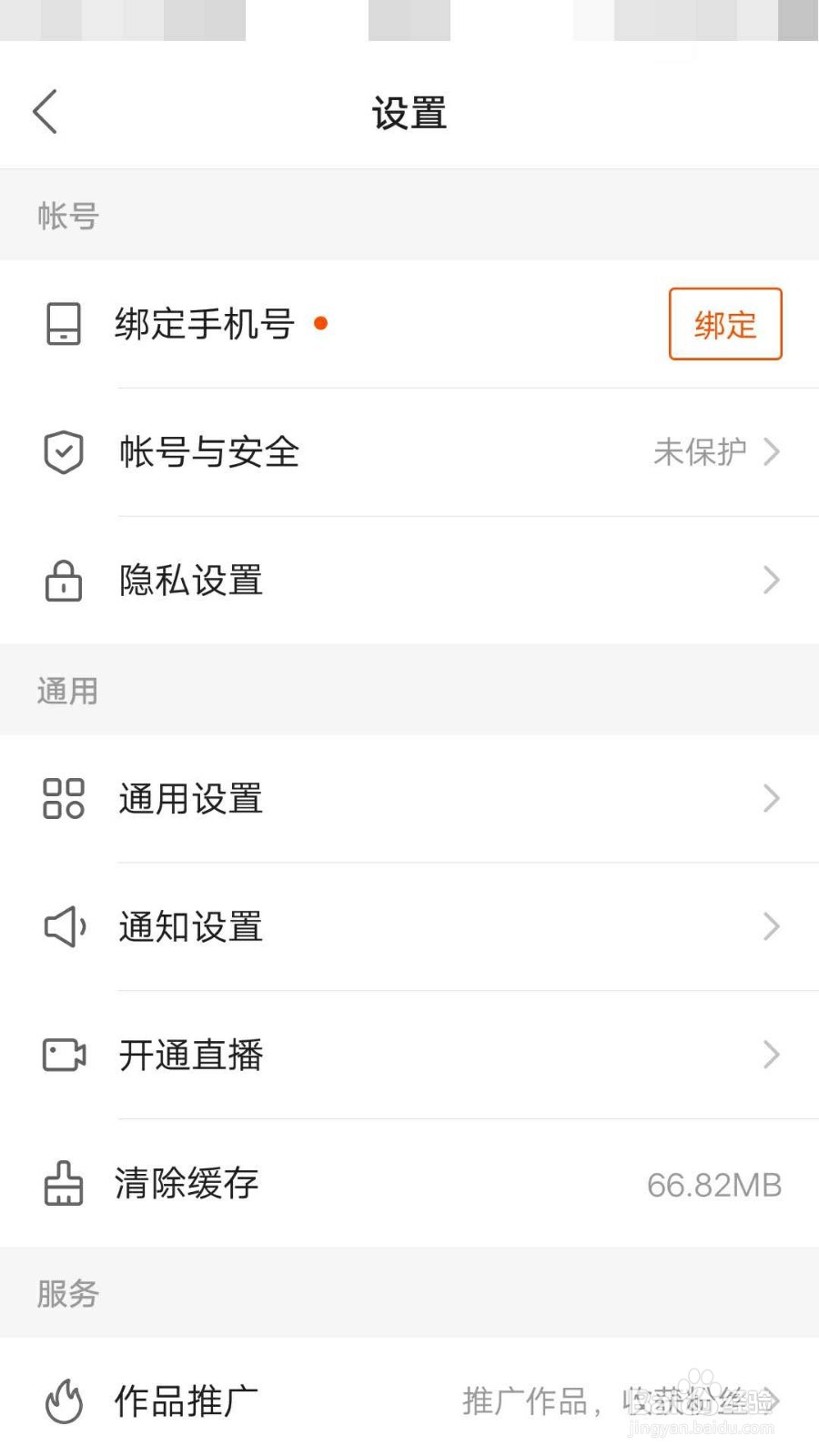
Task: Click the 66.82MB cache size text
Action: [x=713, y=1184]
